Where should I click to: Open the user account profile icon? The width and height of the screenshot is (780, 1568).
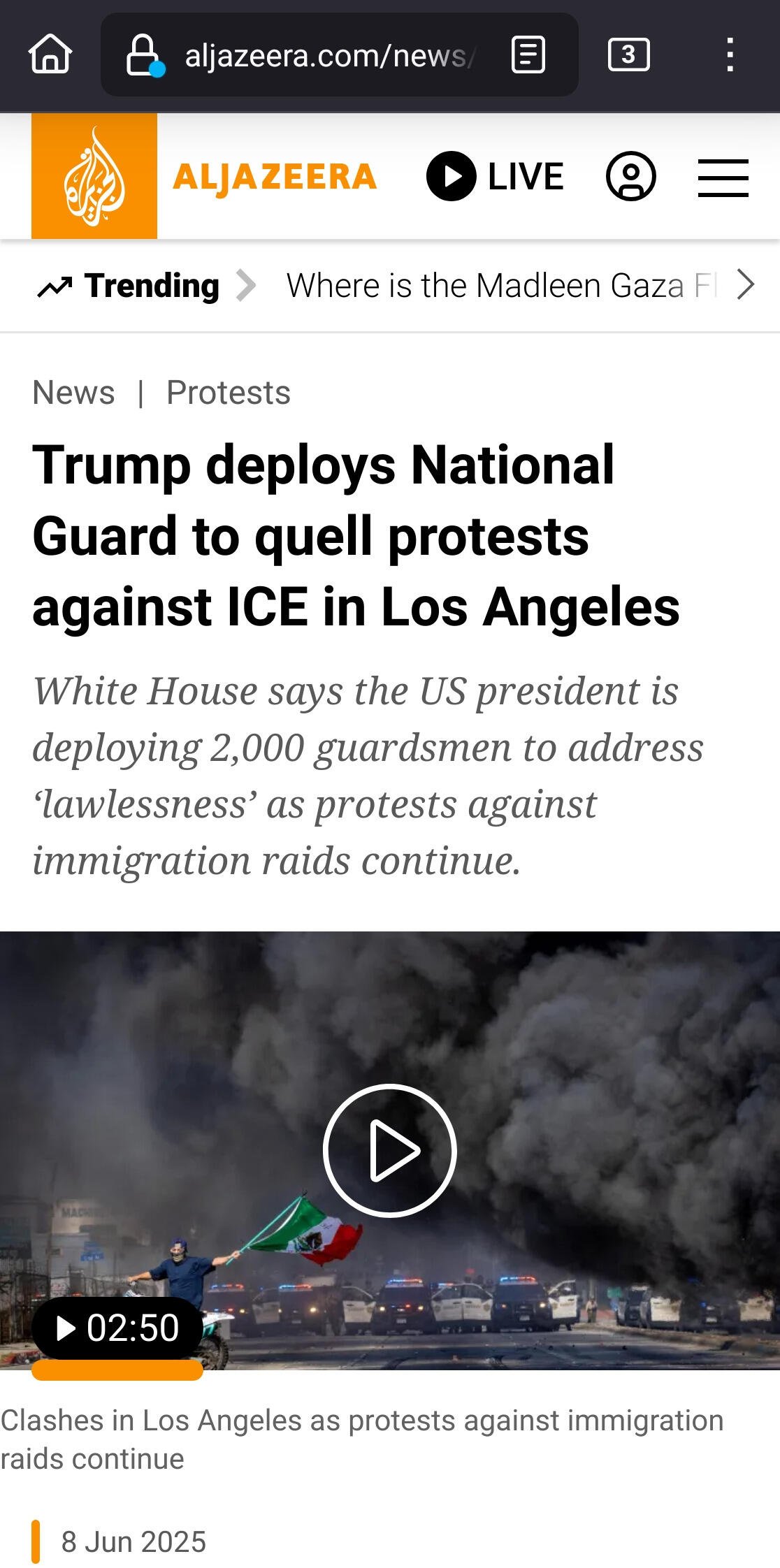(x=630, y=176)
